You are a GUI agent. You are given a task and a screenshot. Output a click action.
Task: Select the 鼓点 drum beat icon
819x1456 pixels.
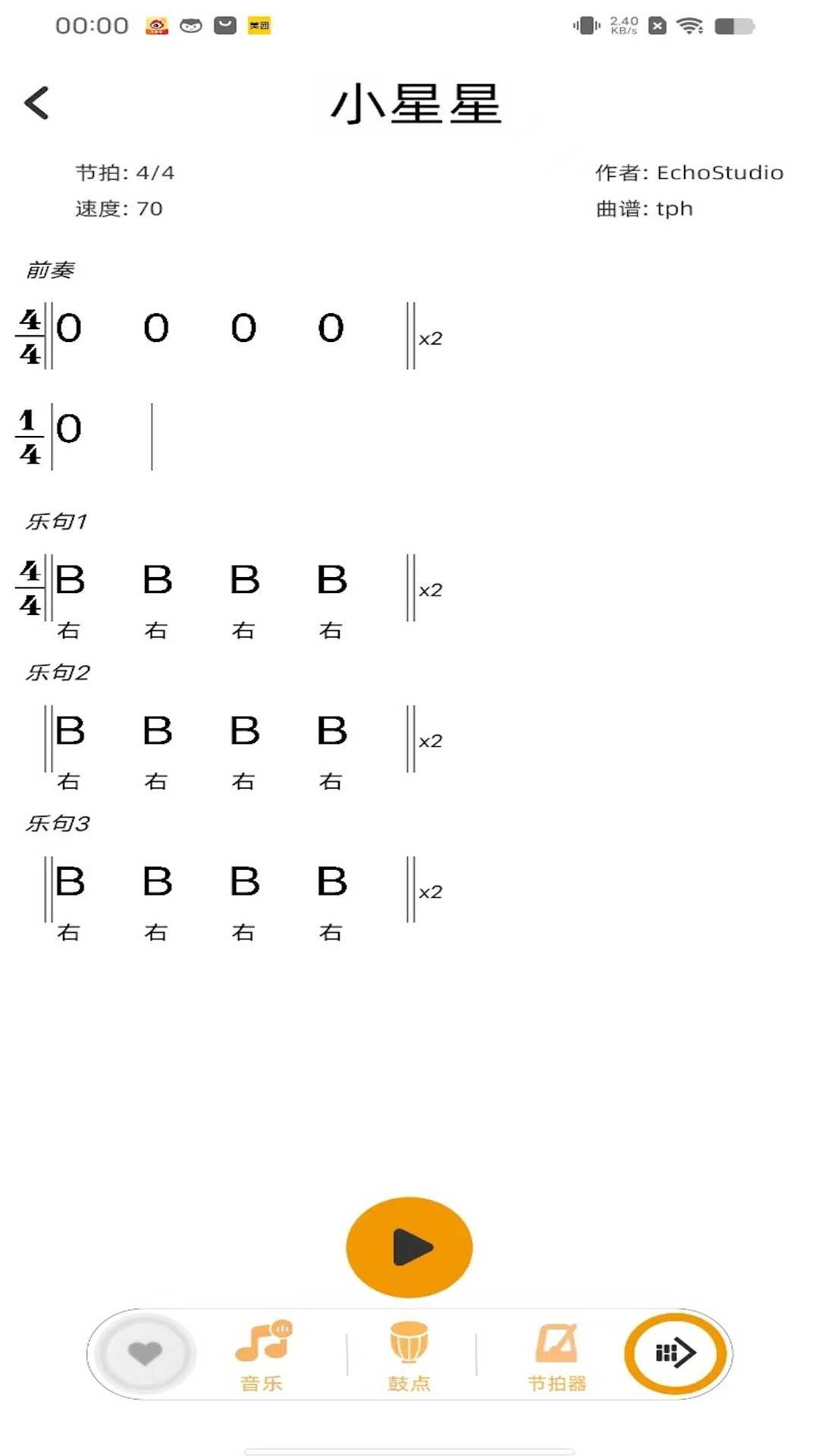(x=408, y=1357)
